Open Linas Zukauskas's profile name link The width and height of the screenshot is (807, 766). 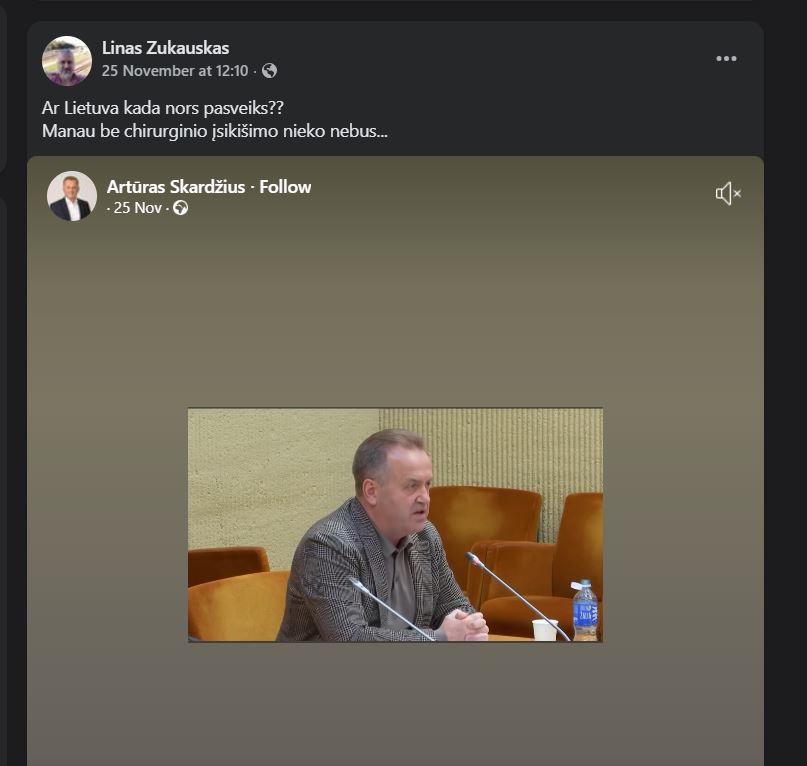pos(165,47)
